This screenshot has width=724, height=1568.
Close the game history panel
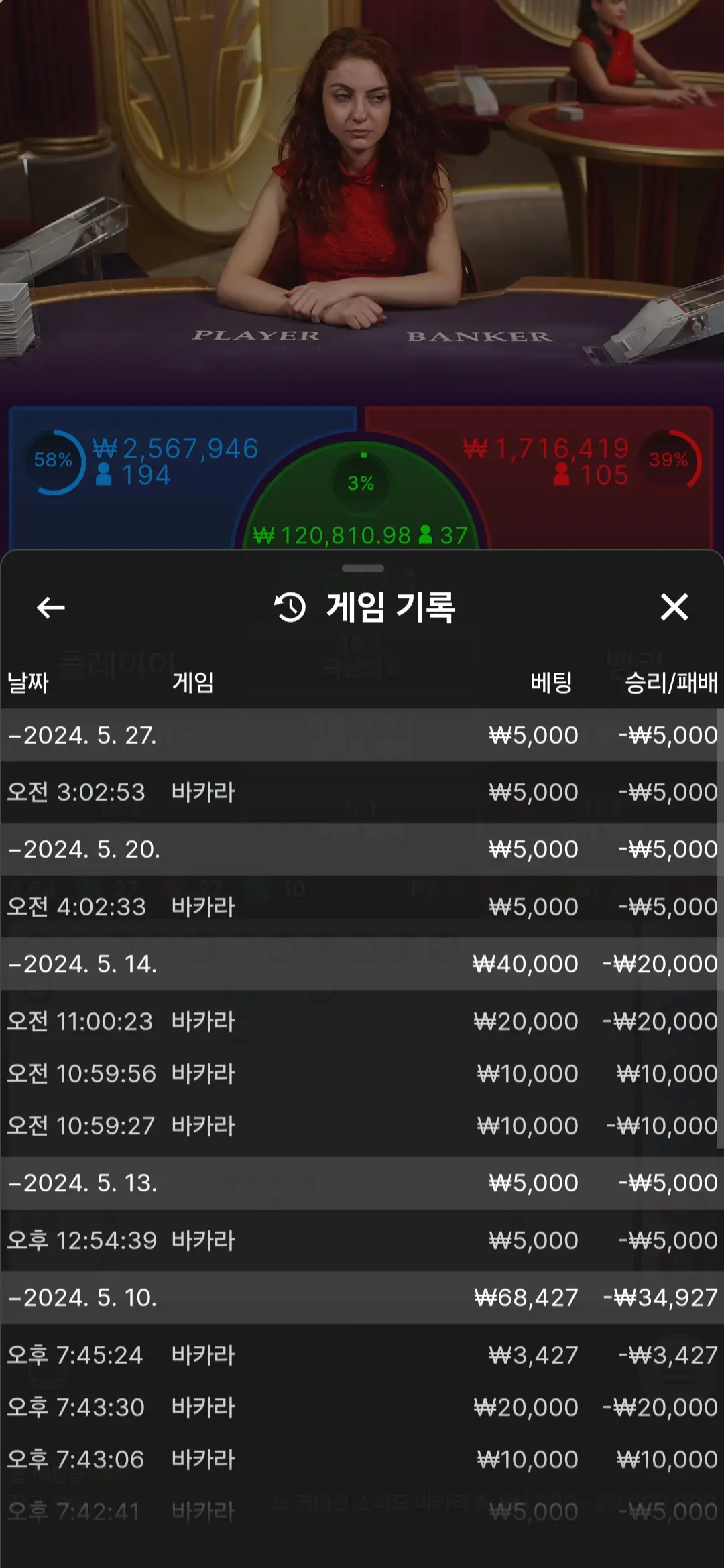(x=674, y=607)
